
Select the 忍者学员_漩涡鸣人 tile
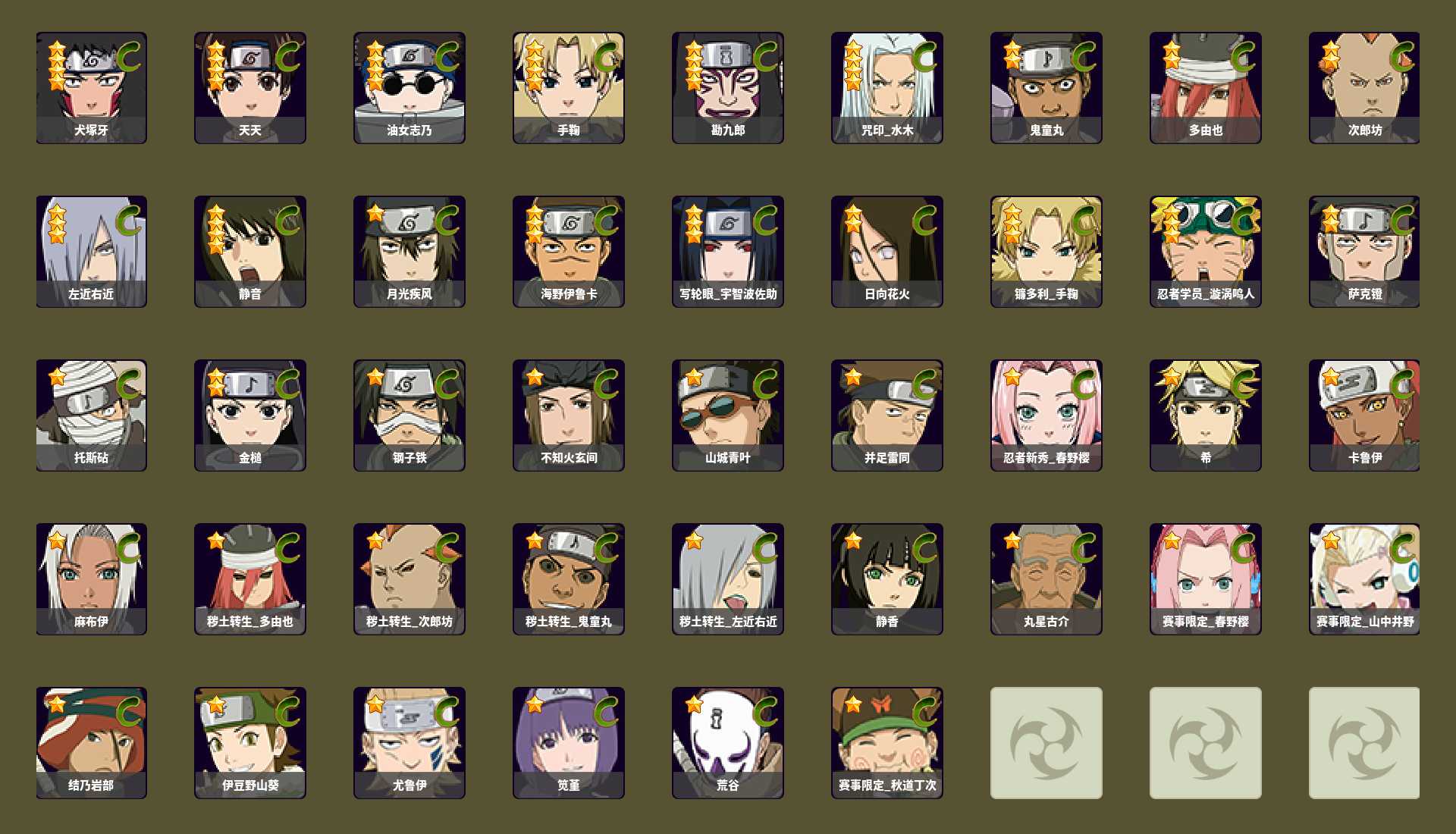[1206, 251]
